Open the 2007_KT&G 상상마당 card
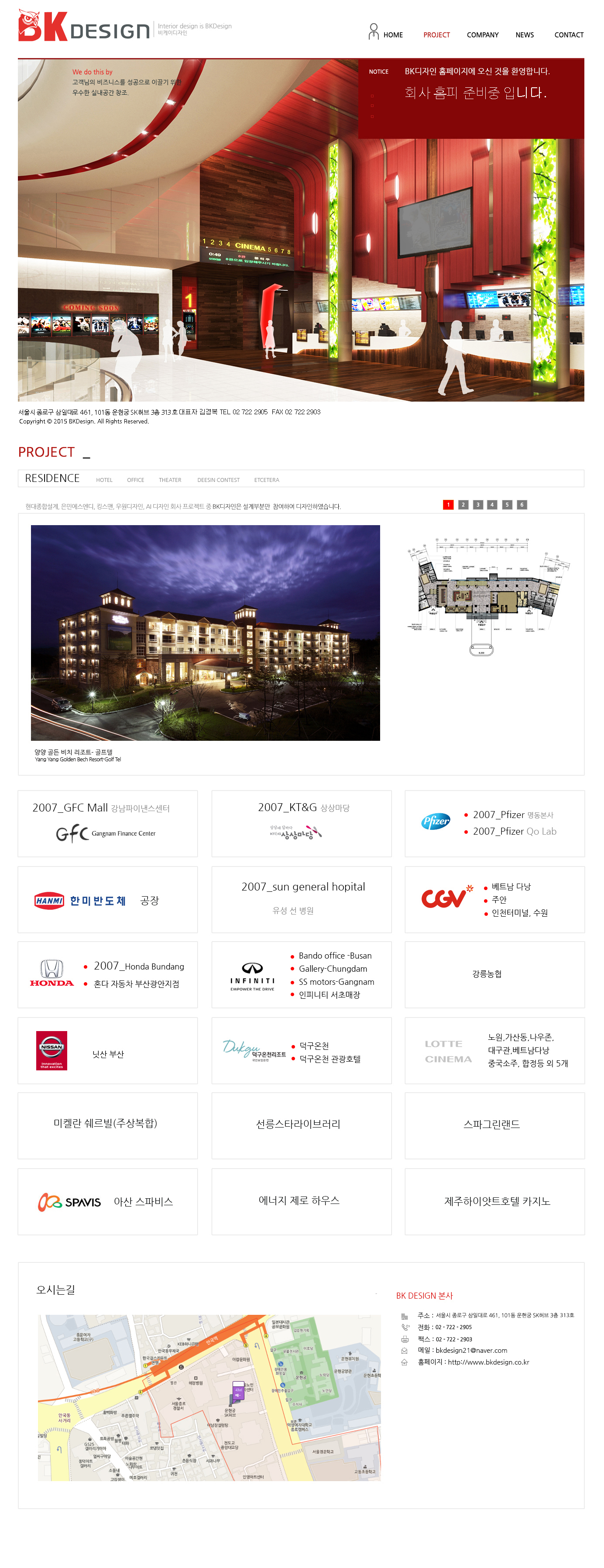 pos(301,823)
